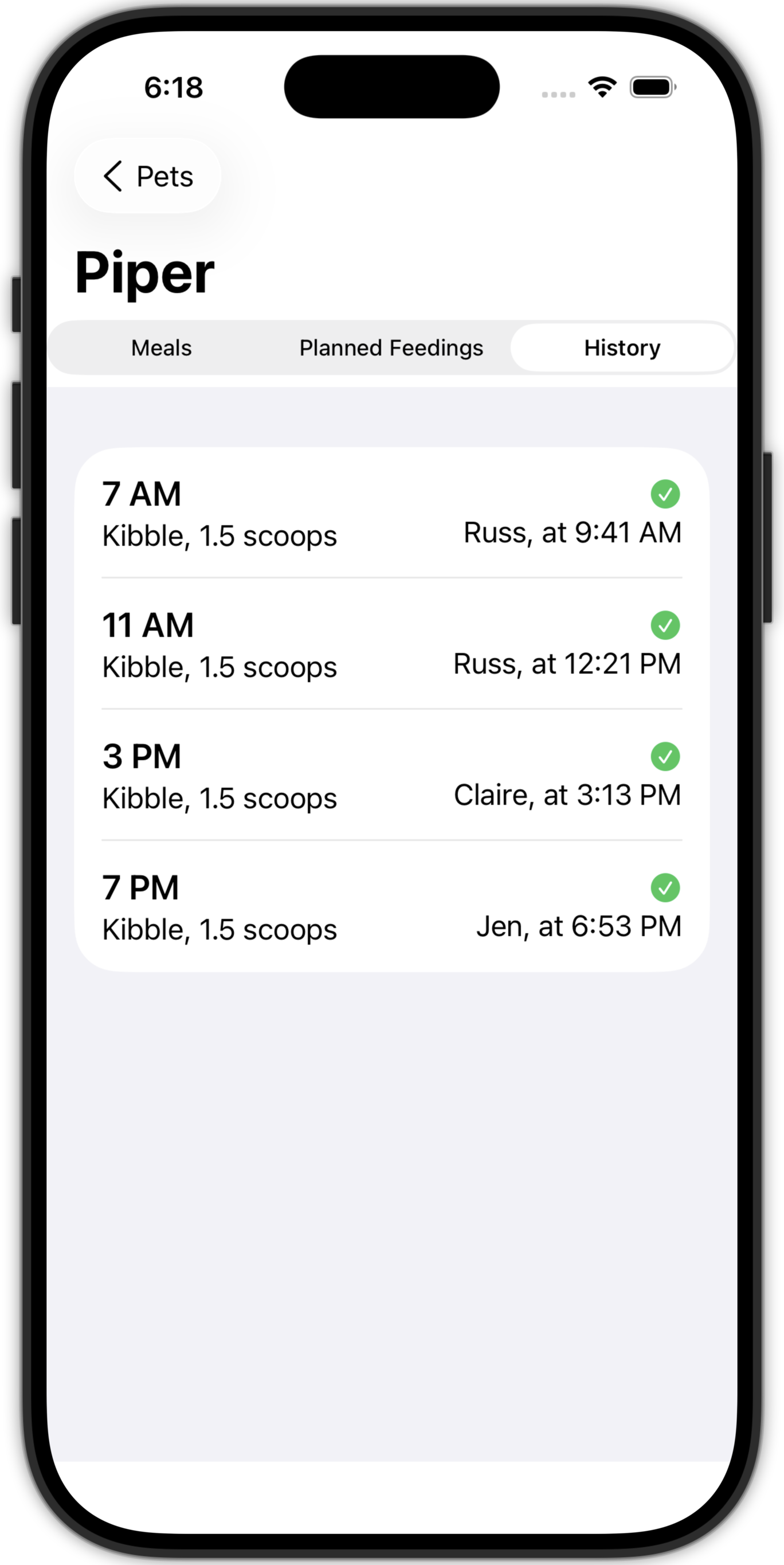Viewport: 784px width, 1565px height.
Task: Open the 3 PM feeding by Claire
Action: pos(391,776)
